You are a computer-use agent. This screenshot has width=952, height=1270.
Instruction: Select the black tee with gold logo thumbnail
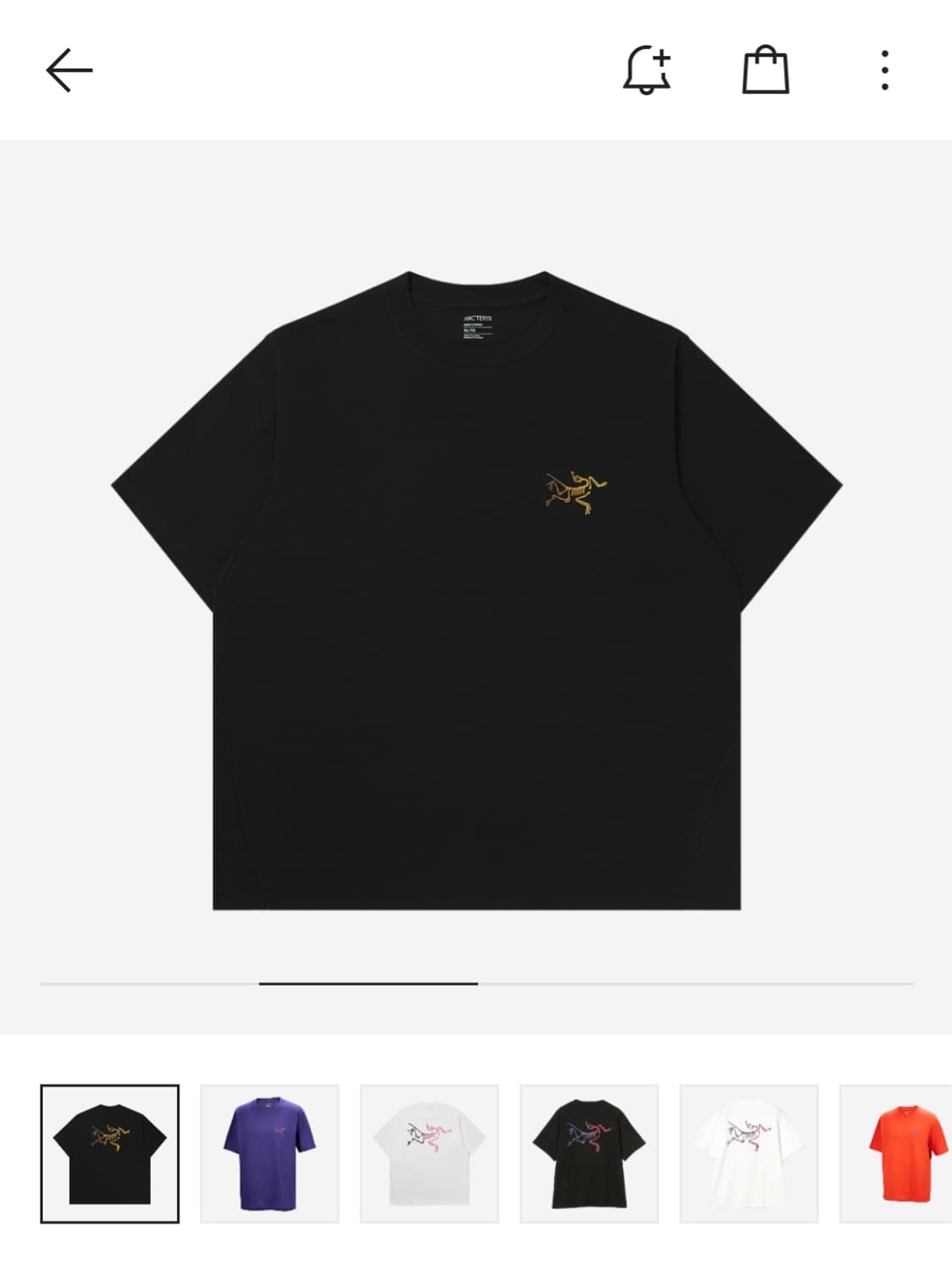point(110,1153)
